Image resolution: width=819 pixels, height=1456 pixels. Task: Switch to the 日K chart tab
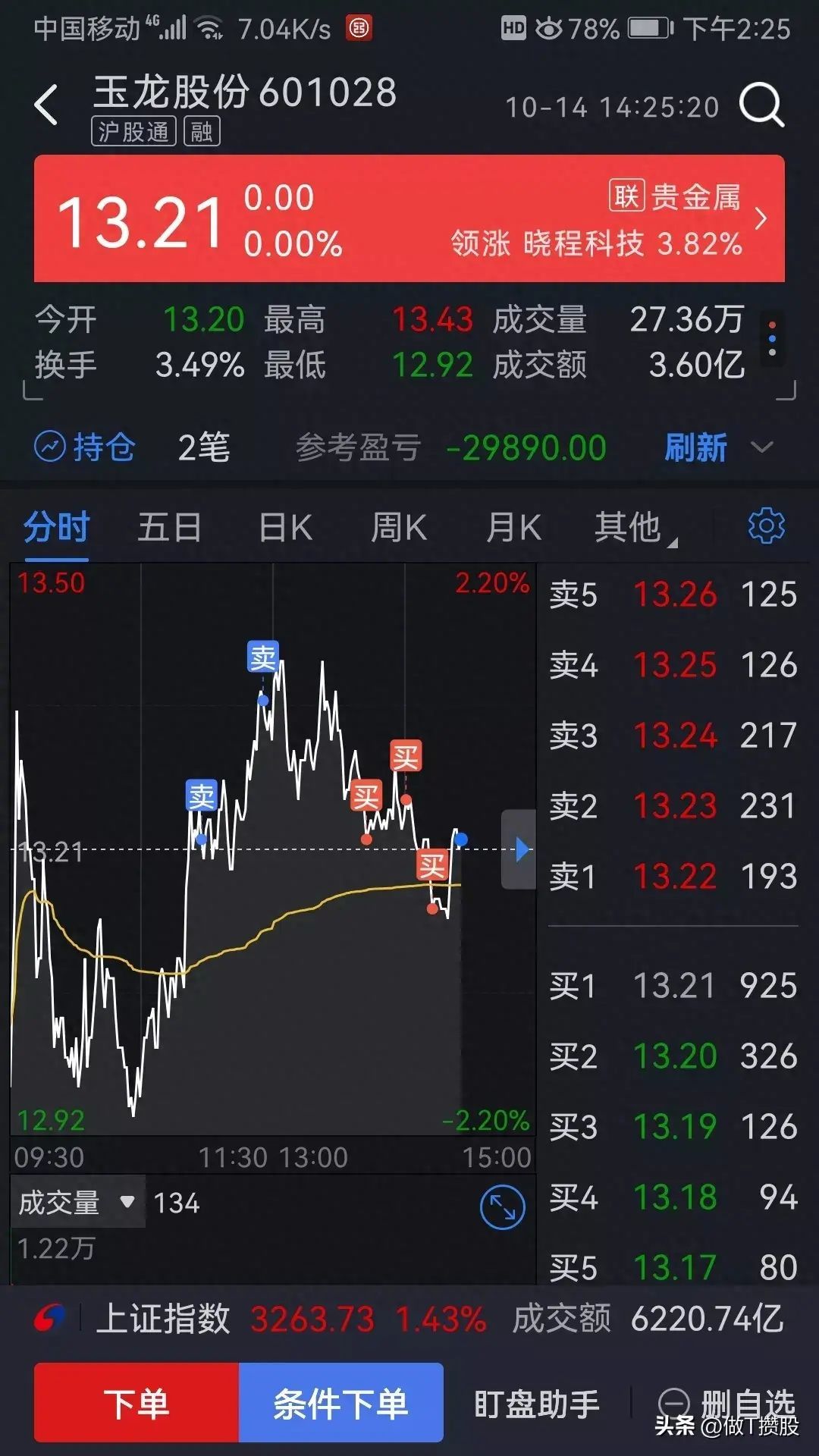[285, 527]
